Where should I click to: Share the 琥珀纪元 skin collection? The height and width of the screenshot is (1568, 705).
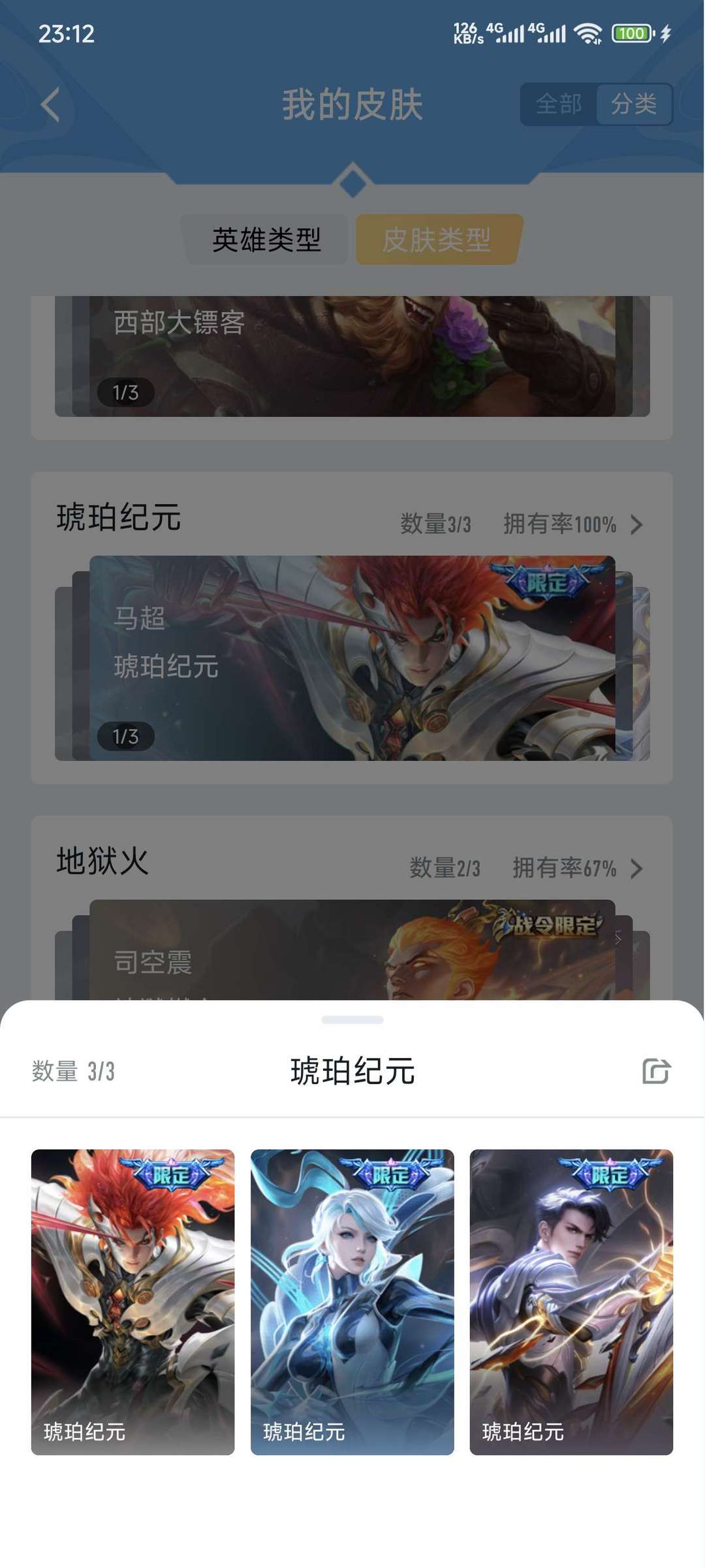(656, 1071)
